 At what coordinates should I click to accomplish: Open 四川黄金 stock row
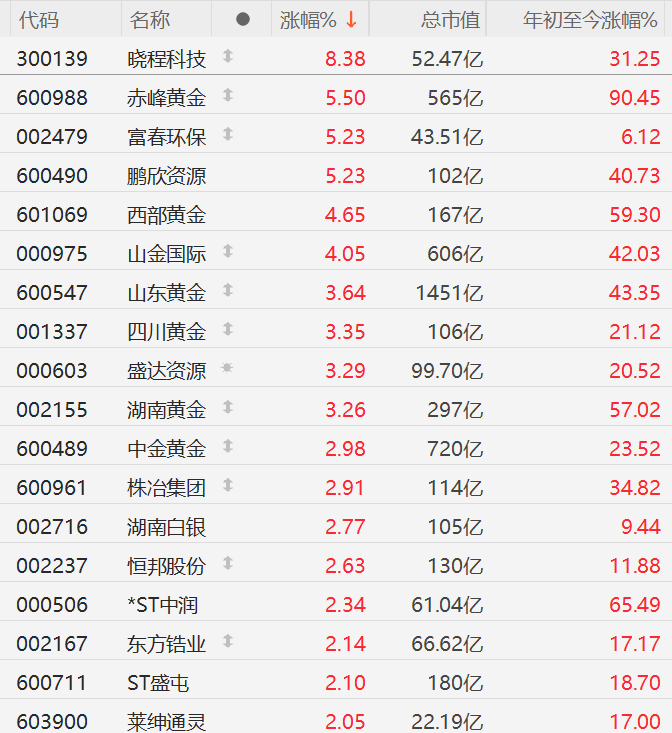[167, 332]
